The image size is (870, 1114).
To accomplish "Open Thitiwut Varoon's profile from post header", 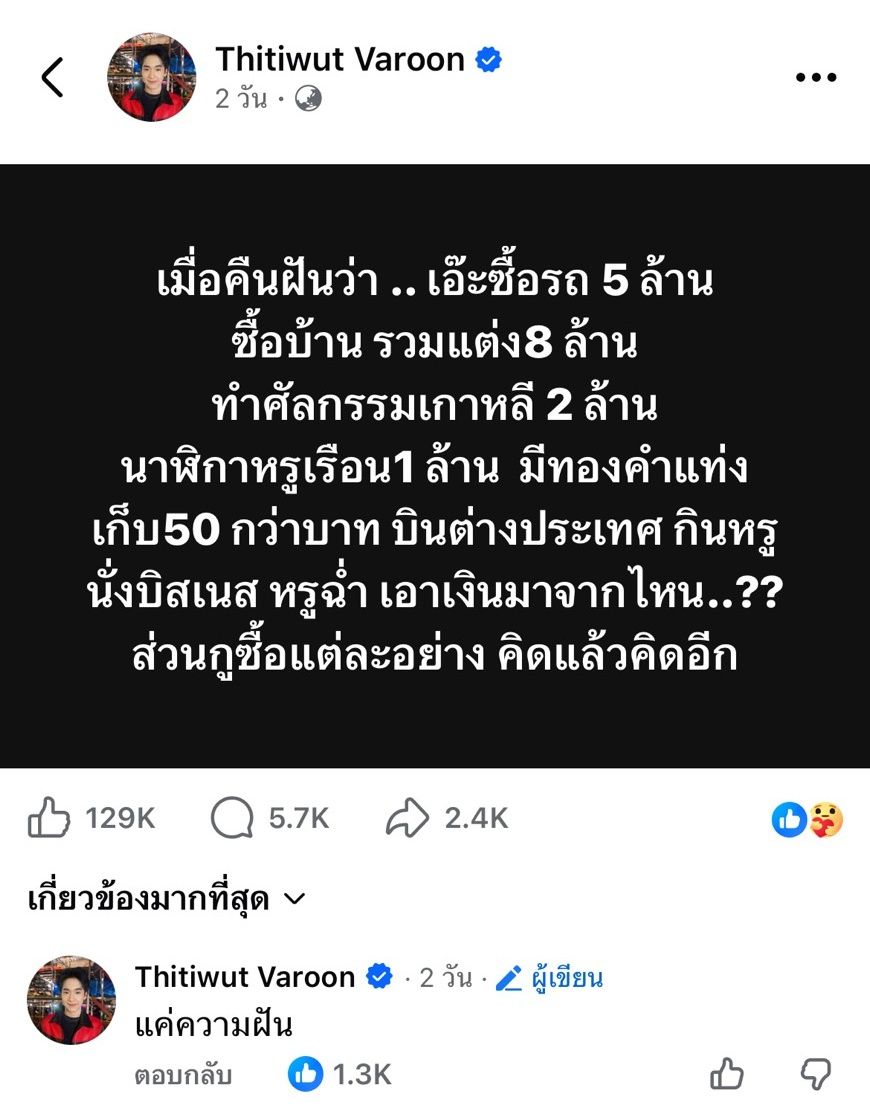I will point(340,60).
